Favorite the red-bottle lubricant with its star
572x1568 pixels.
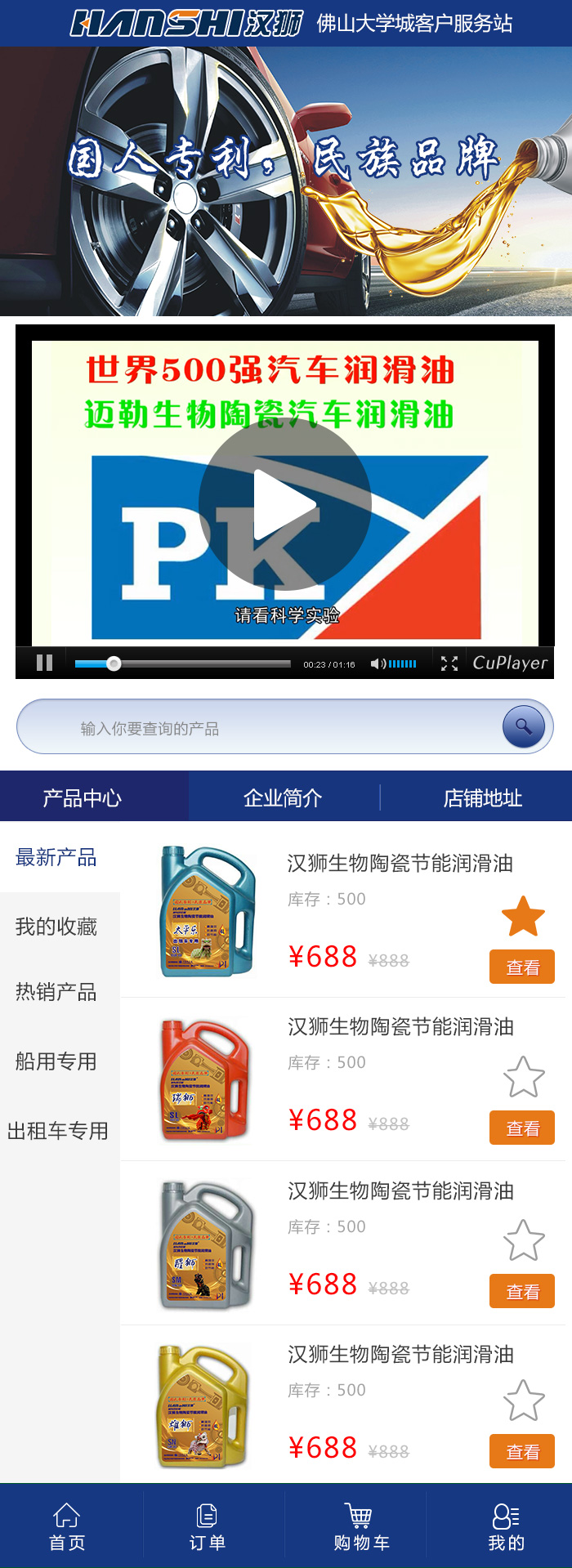click(523, 1077)
